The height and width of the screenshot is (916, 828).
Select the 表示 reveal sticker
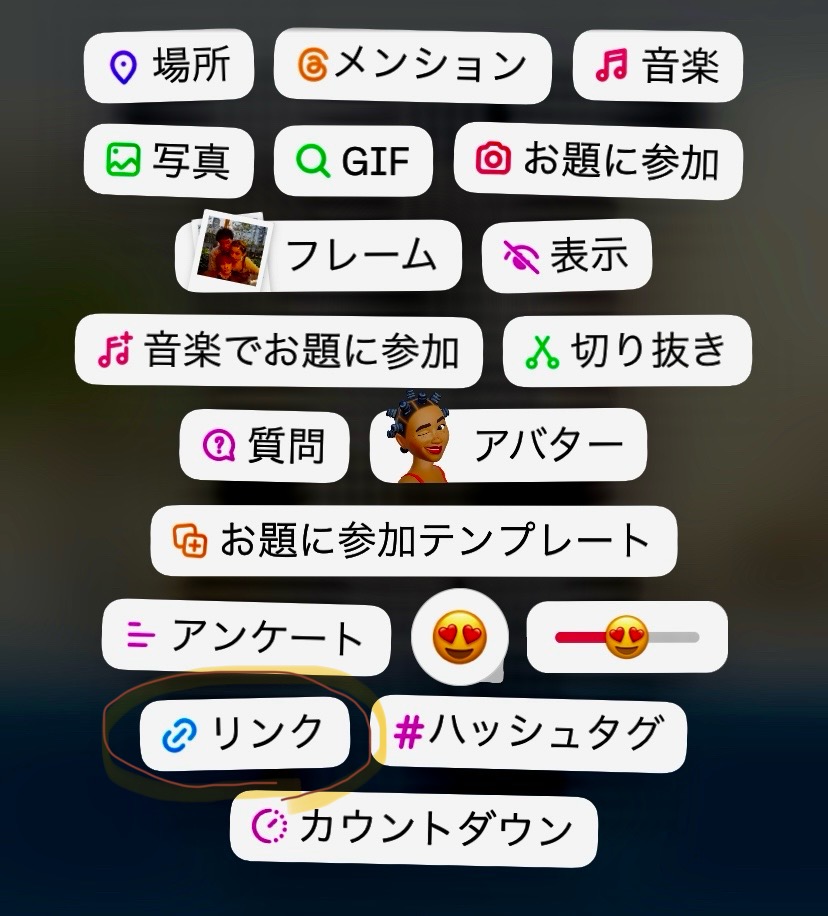[567, 257]
